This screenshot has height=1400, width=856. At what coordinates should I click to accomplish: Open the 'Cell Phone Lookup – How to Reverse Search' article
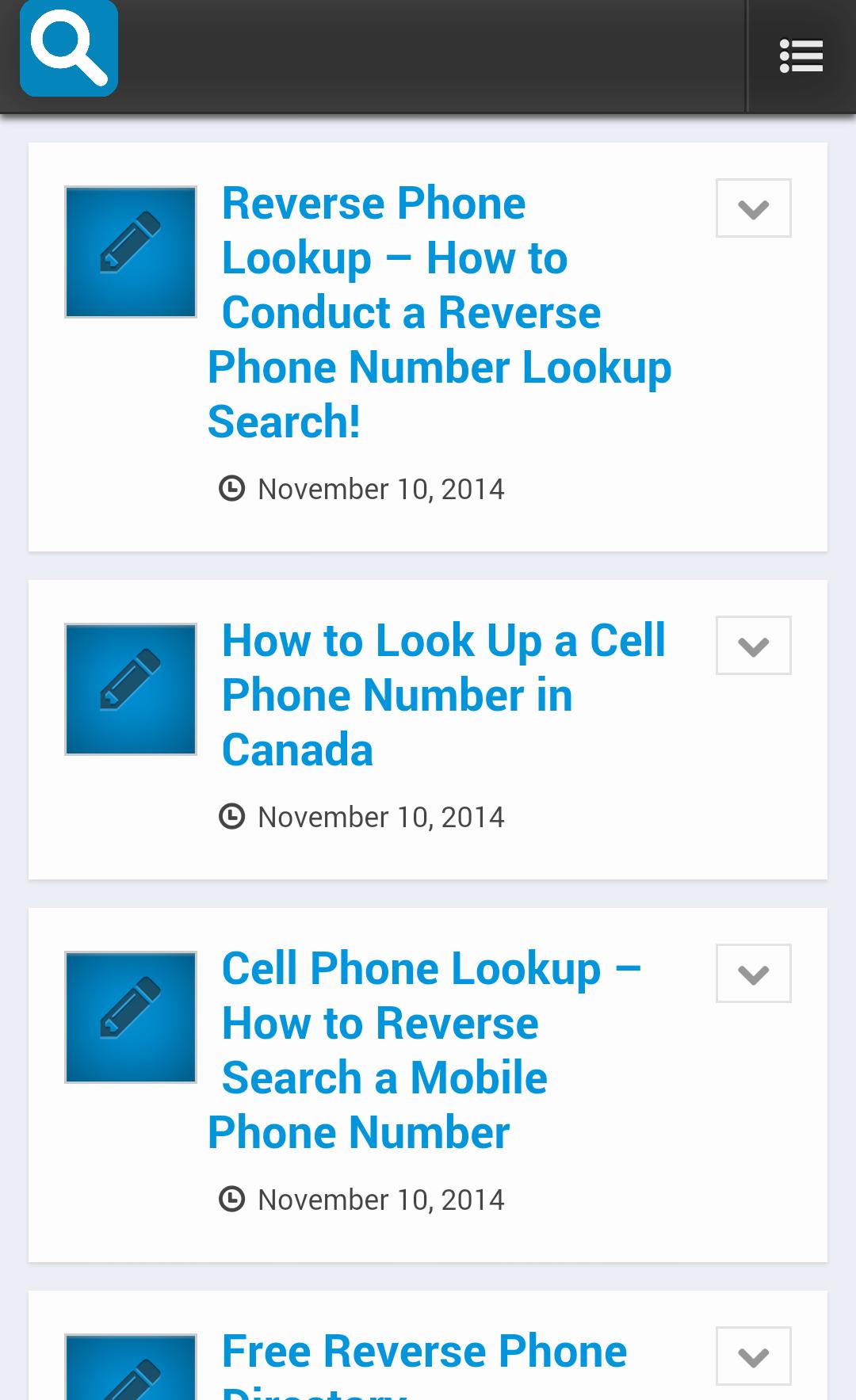(x=424, y=1050)
